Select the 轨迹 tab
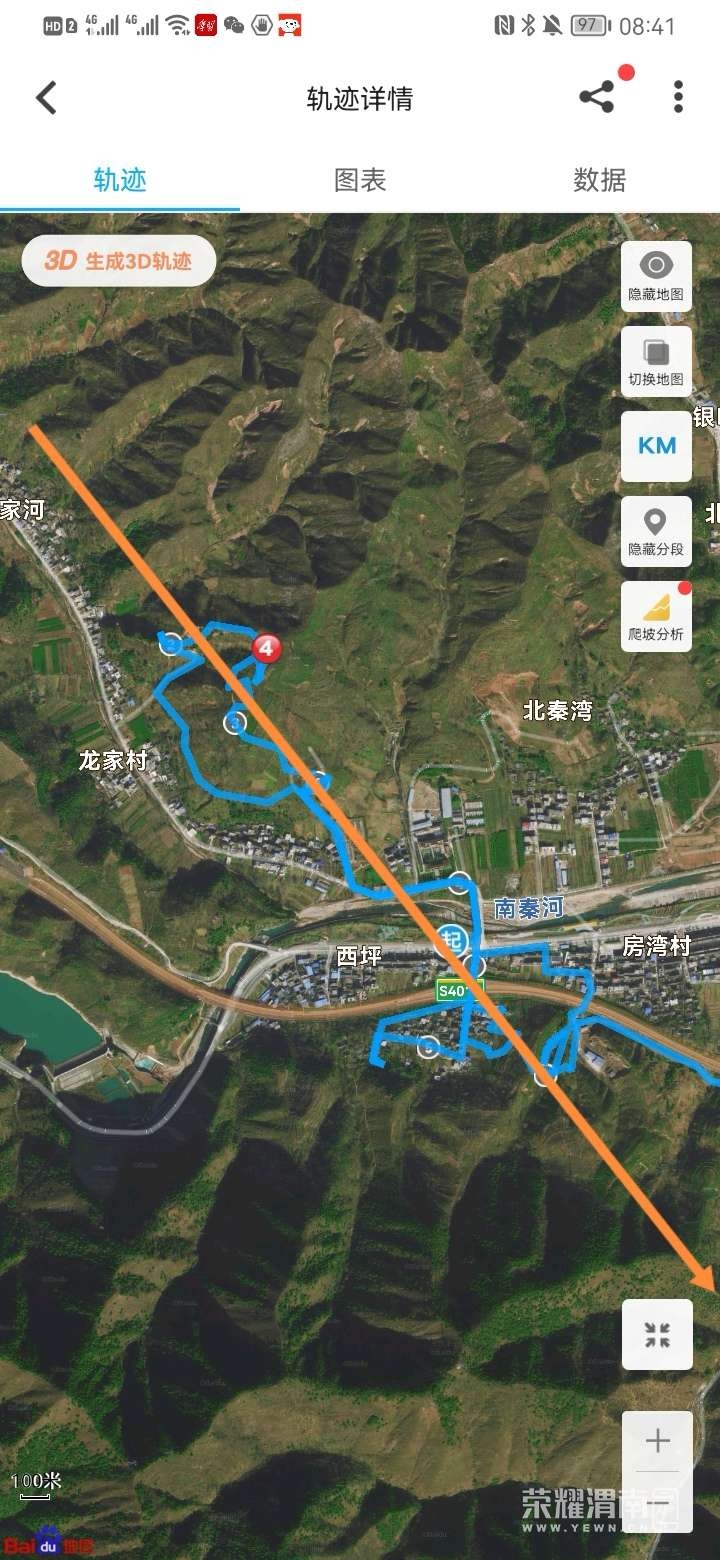 pyautogui.click(x=120, y=180)
